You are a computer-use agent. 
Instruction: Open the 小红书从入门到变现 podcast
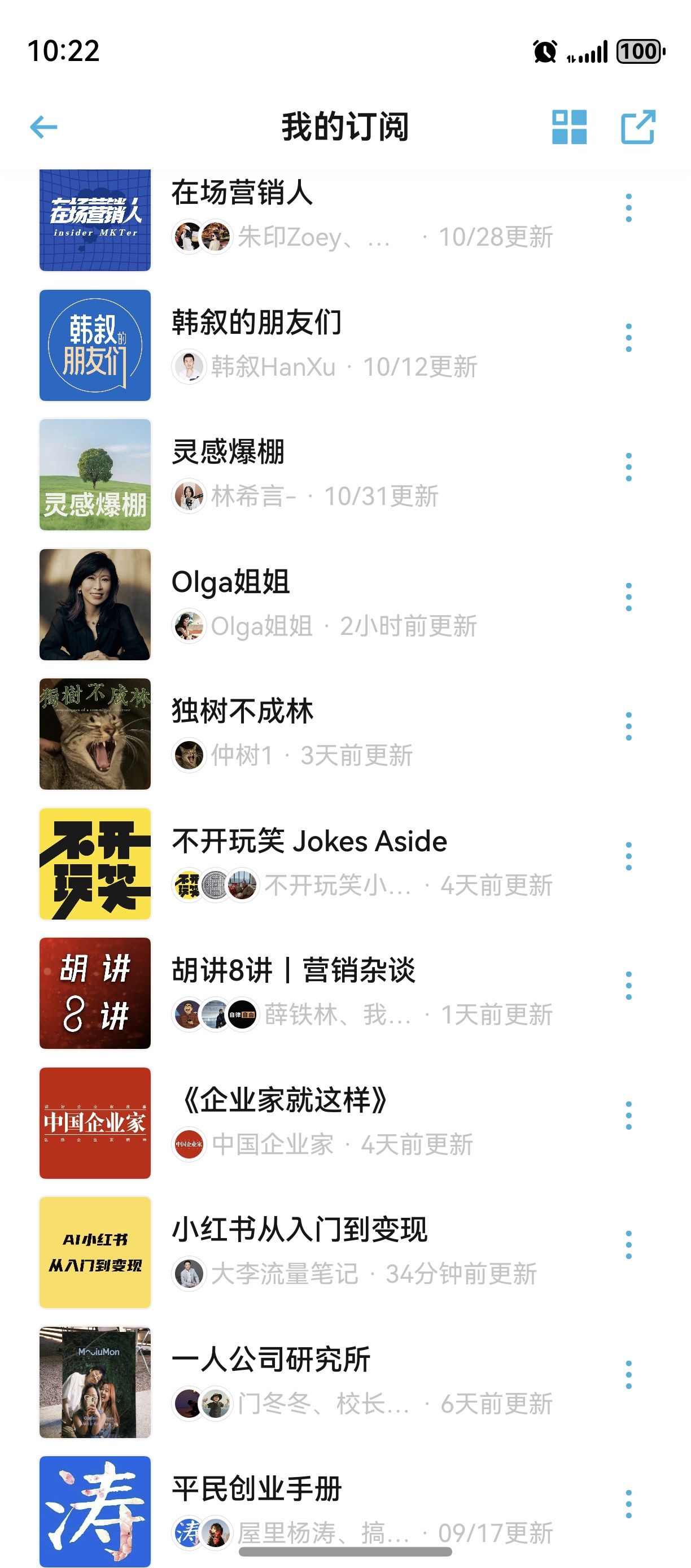pos(299,1230)
